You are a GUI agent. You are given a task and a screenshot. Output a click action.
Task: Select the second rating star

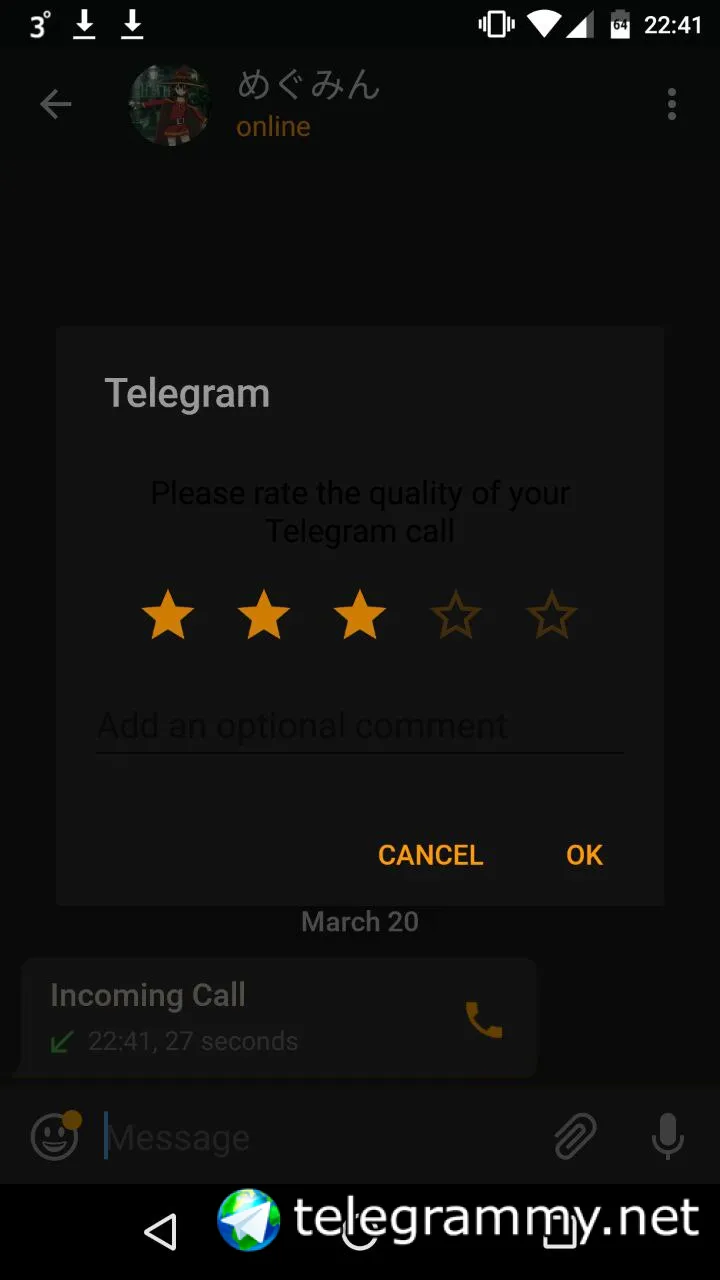point(264,615)
